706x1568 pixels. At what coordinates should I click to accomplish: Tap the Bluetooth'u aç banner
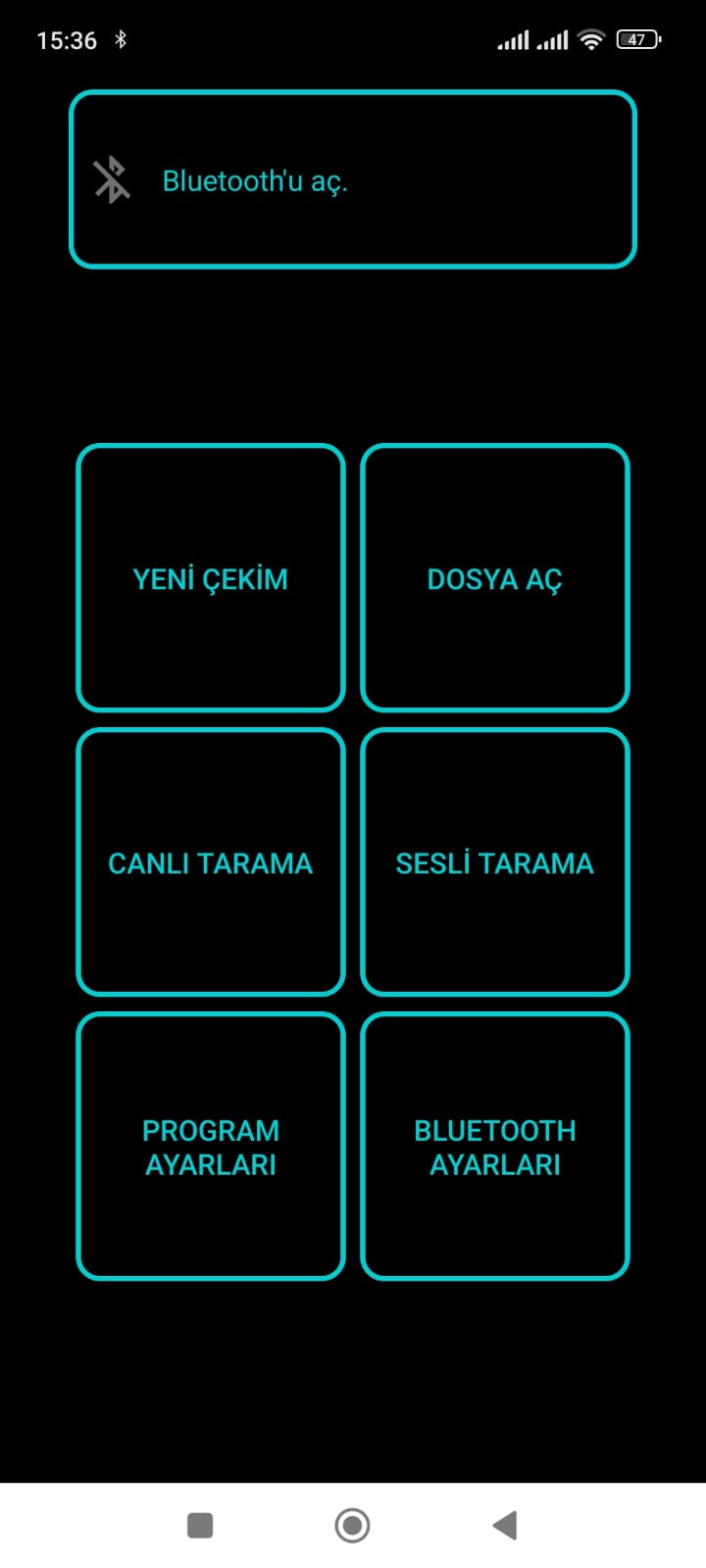tap(353, 179)
